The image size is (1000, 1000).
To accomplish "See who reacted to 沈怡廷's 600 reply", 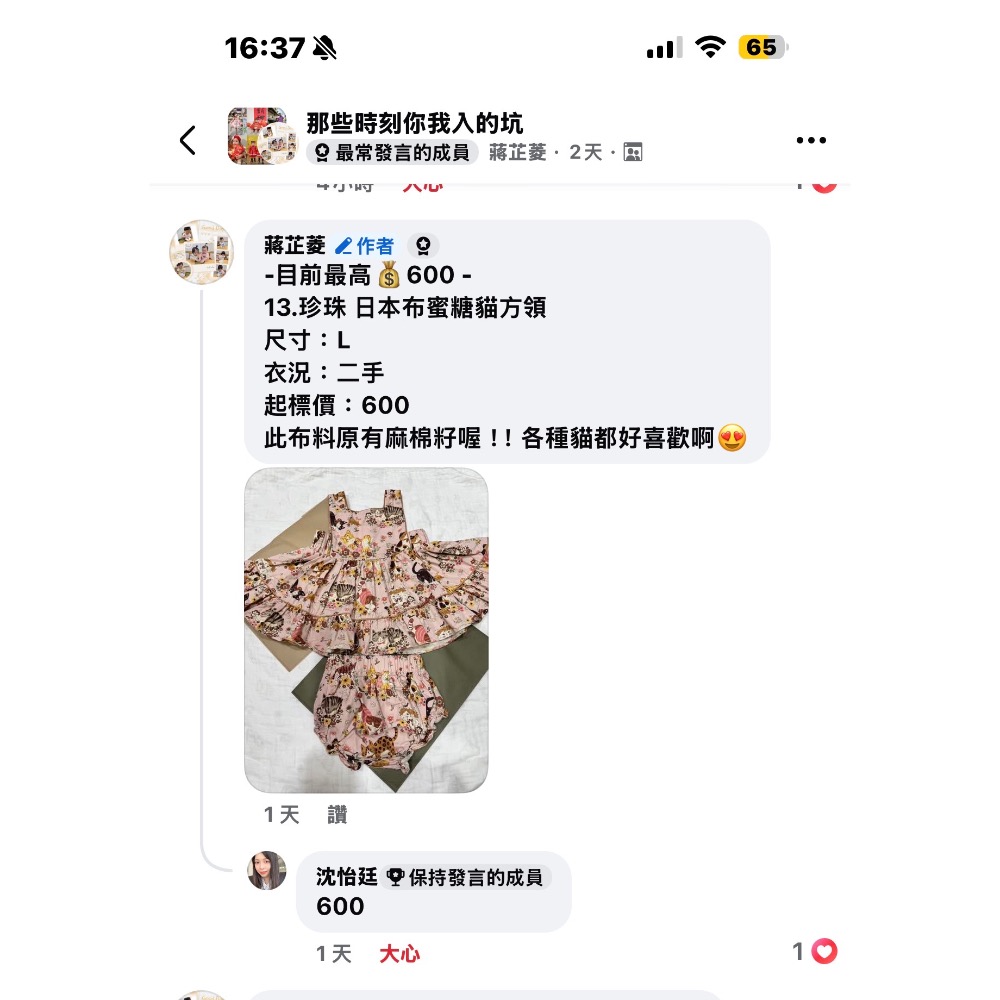I will tap(815, 952).
